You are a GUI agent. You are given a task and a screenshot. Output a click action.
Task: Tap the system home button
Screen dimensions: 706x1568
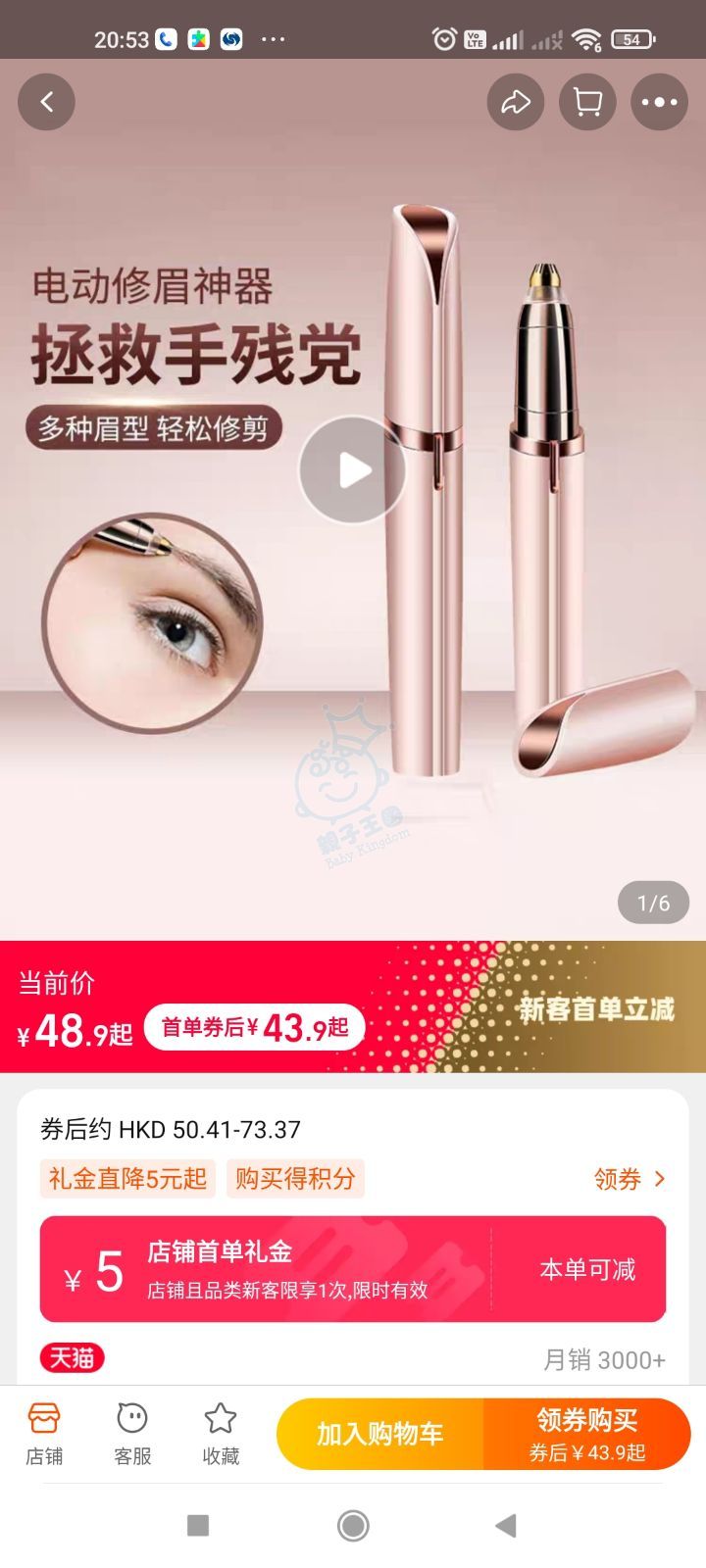(x=353, y=1525)
